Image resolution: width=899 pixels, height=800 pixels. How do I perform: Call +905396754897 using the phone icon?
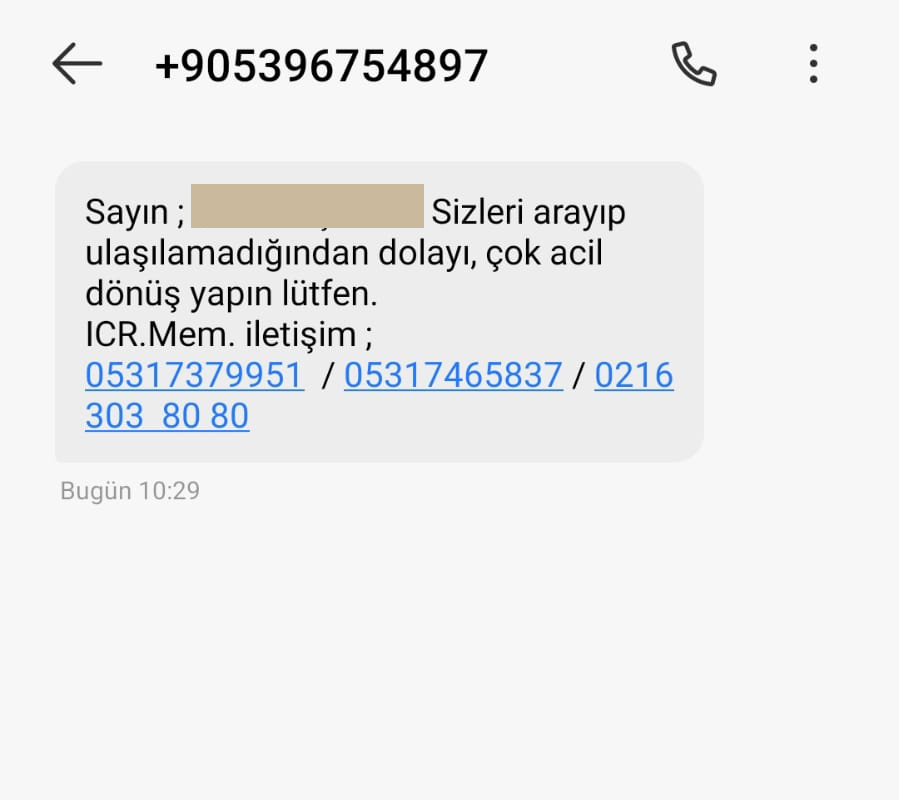coord(693,65)
